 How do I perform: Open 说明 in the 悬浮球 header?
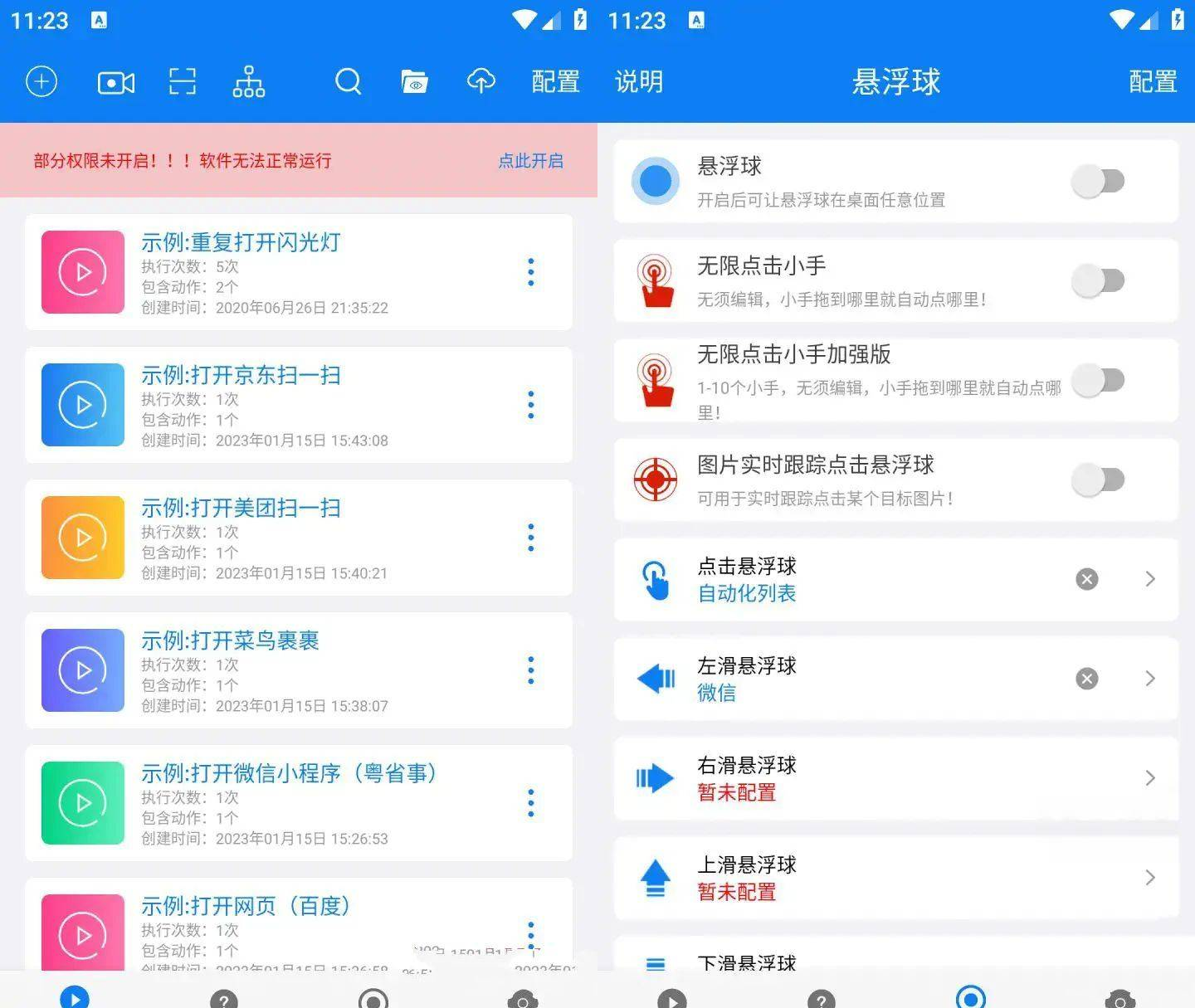point(638,81)
